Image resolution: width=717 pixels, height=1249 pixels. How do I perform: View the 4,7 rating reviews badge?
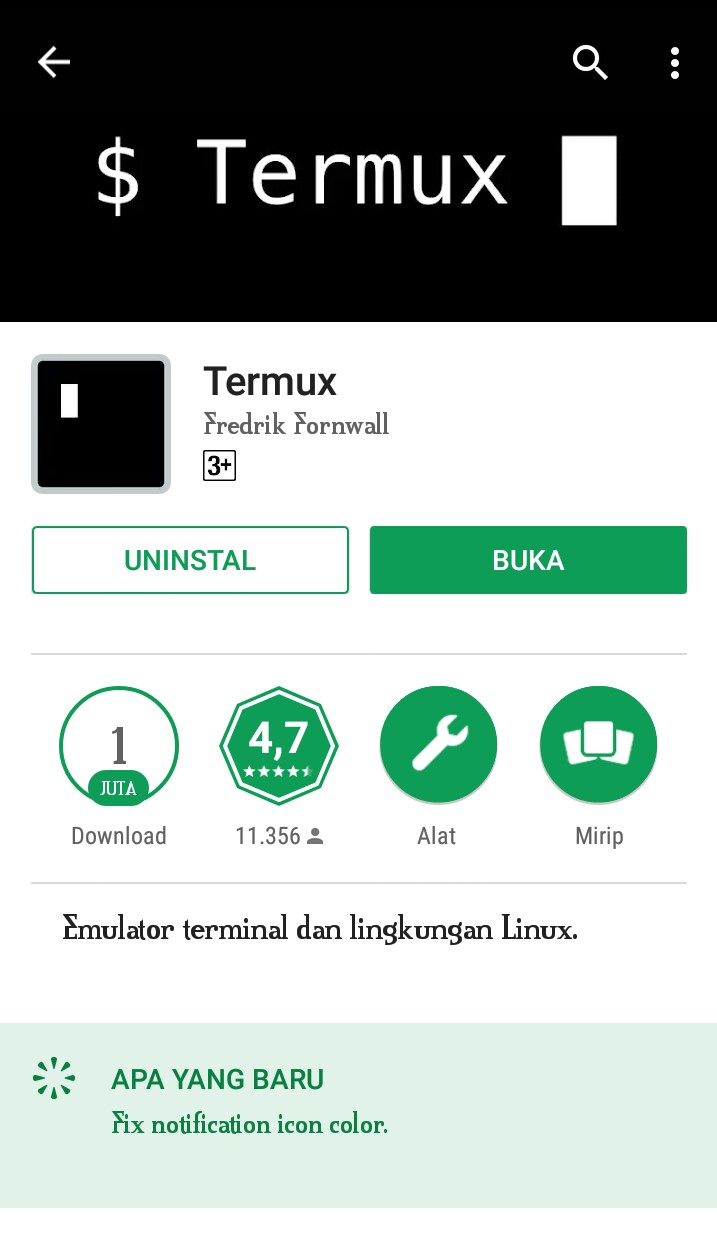click(279, 746)
